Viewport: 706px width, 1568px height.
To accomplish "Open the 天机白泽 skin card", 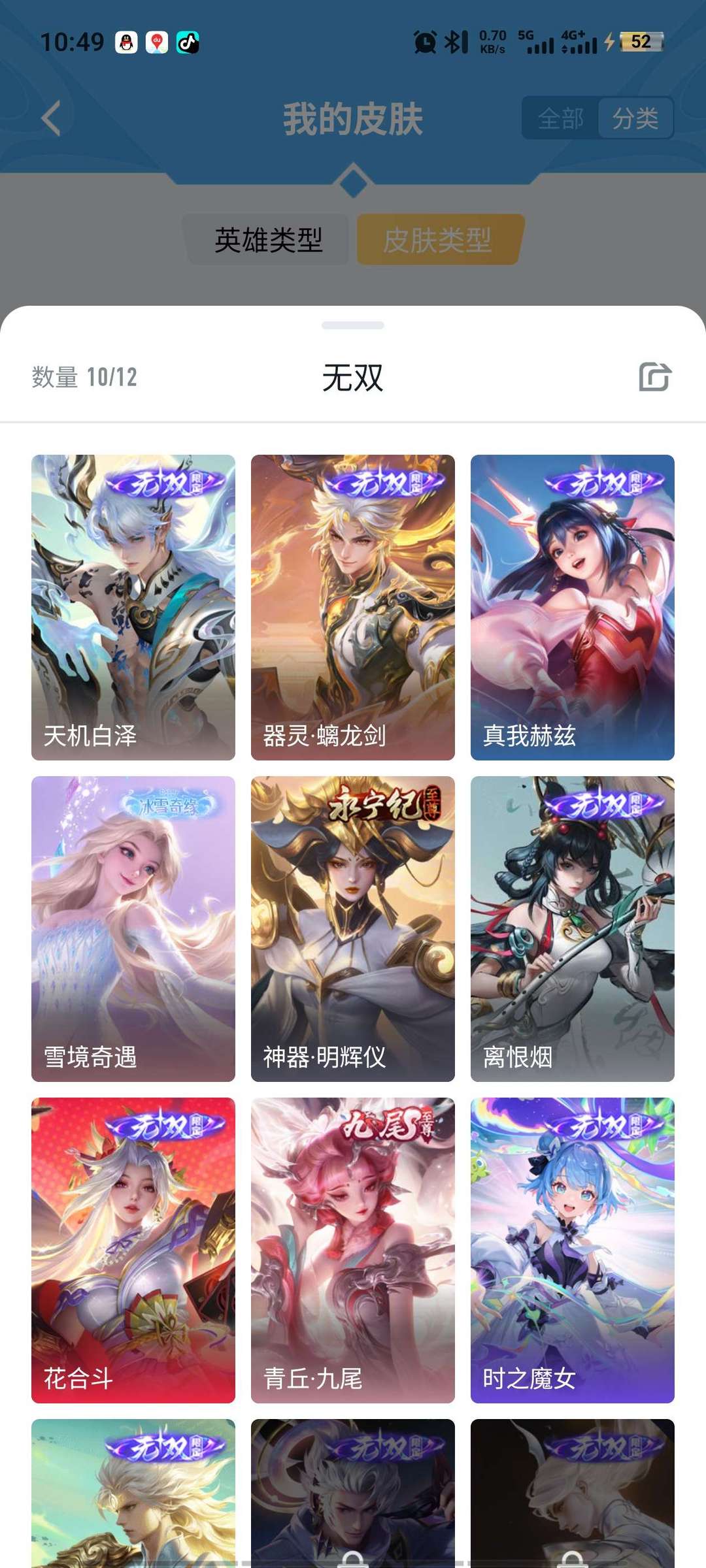I will pyautogui.click(x=133, y=608).
